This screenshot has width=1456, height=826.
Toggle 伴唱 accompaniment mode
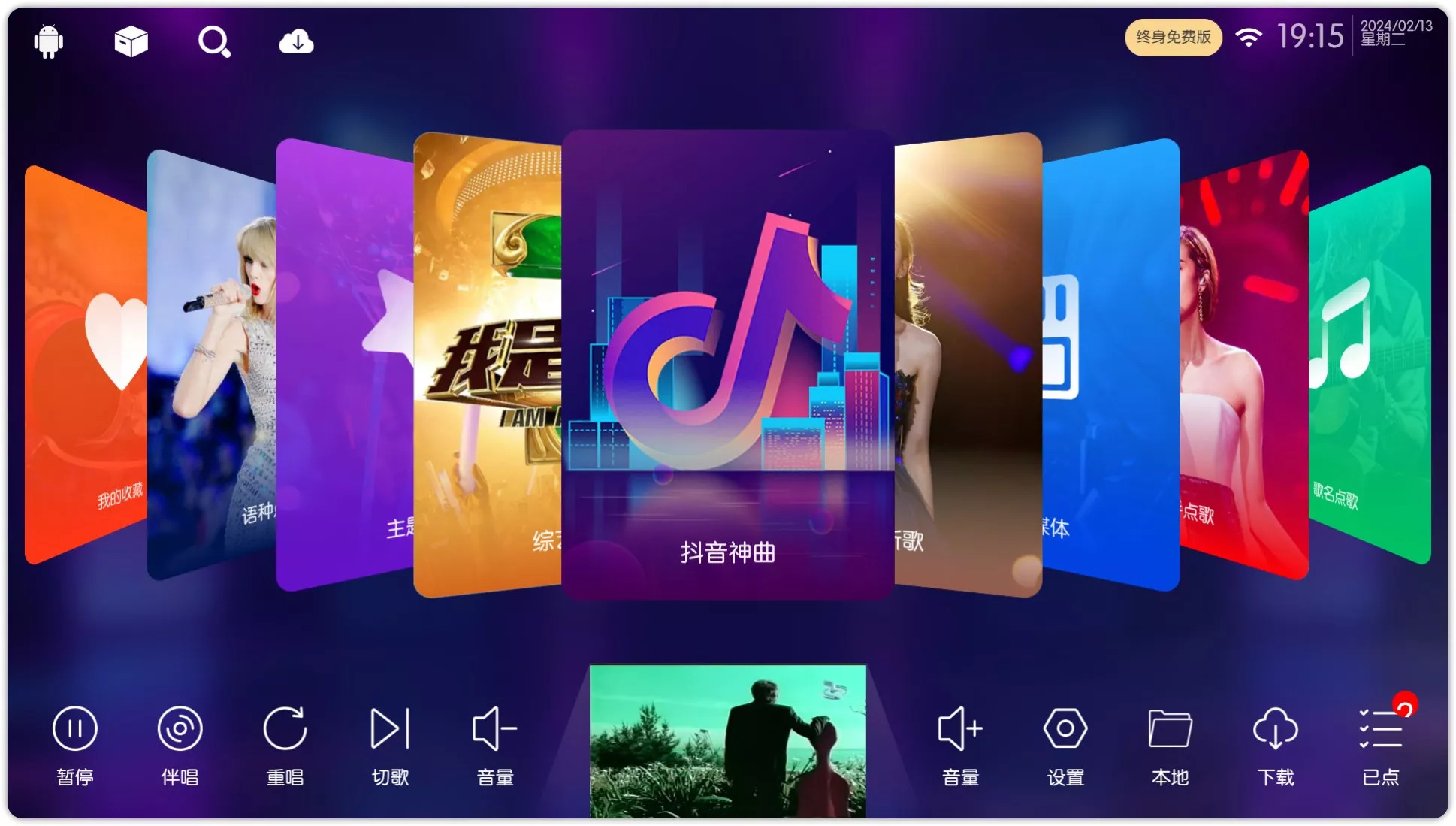180,743
